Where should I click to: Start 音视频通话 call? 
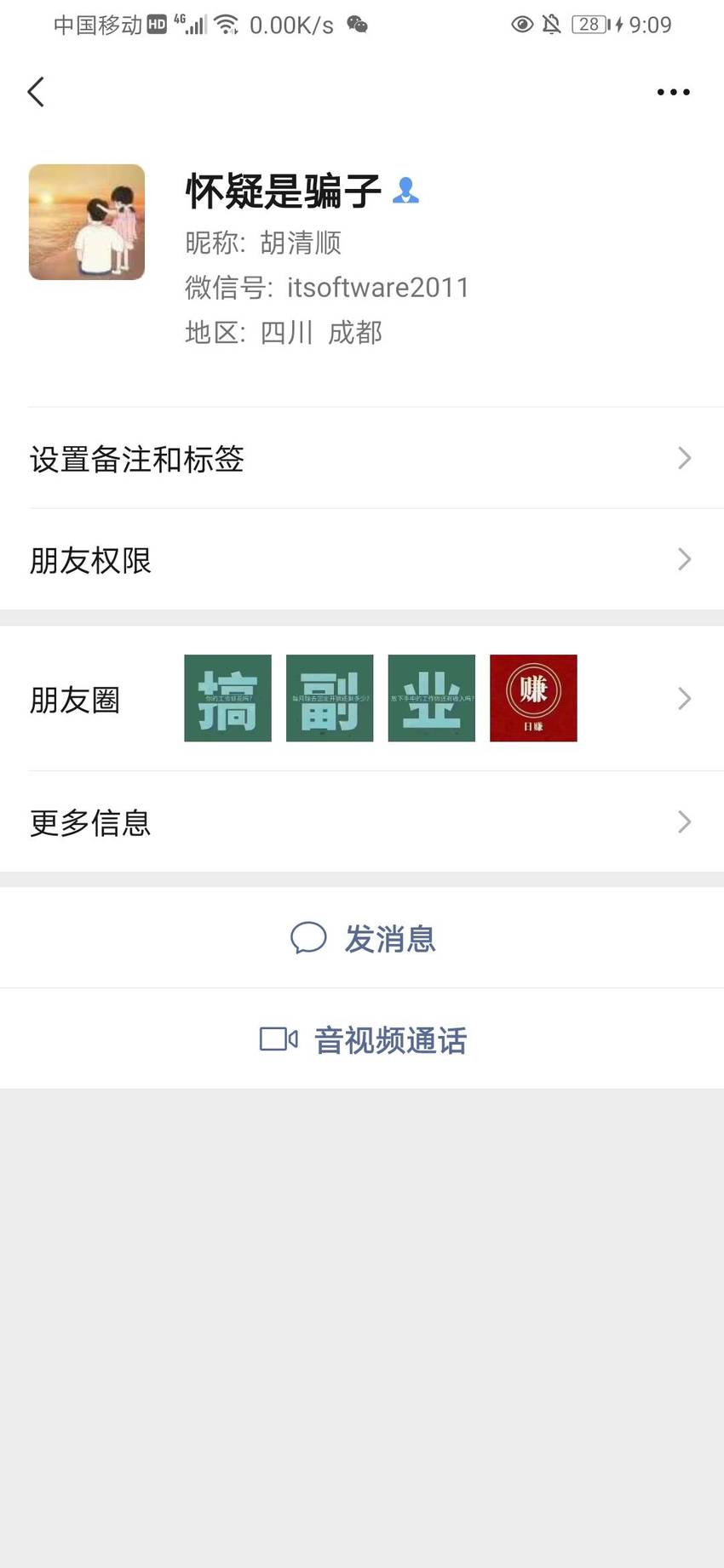[362, 1039]
